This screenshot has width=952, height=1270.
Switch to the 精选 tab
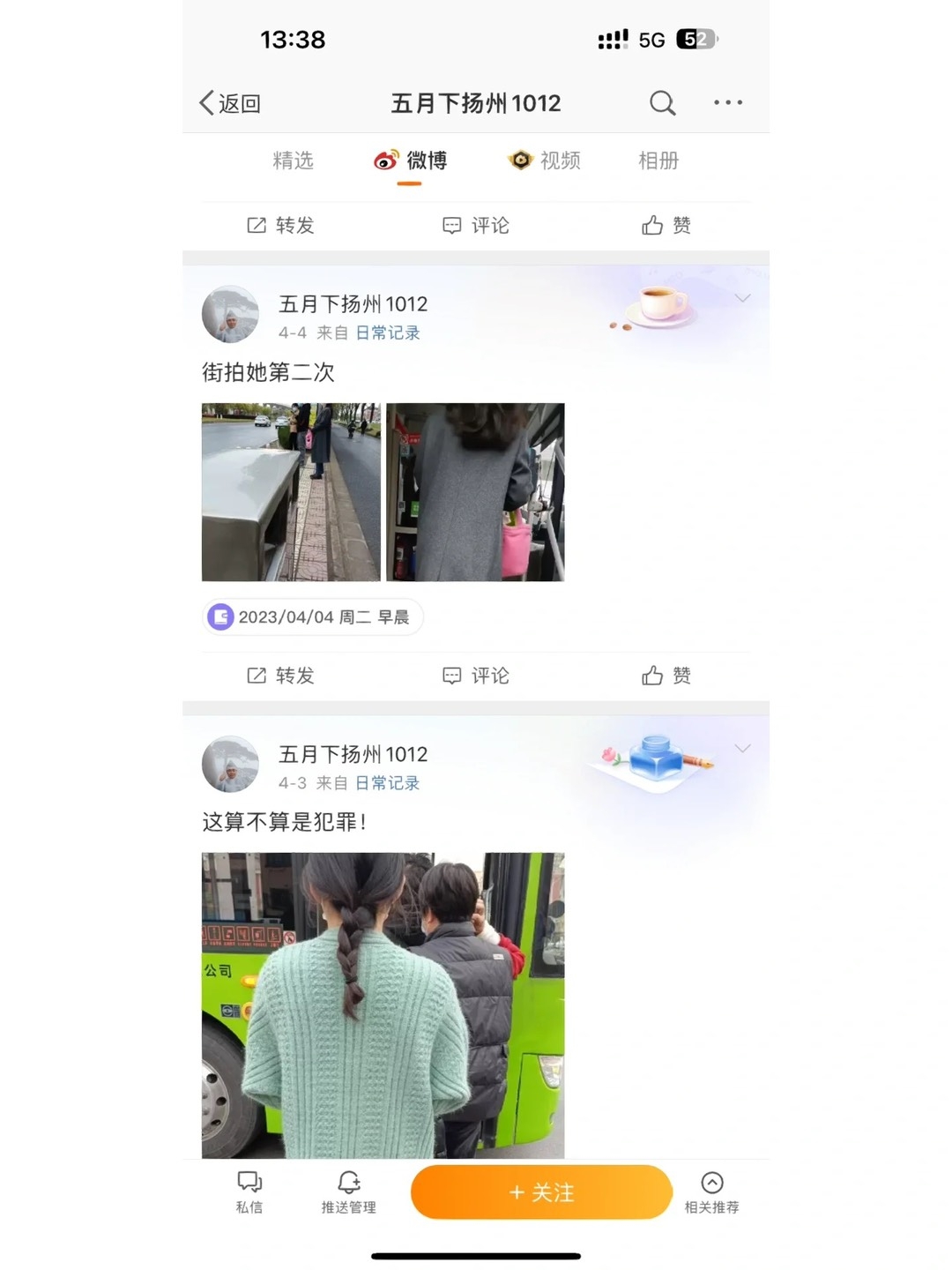293,161
